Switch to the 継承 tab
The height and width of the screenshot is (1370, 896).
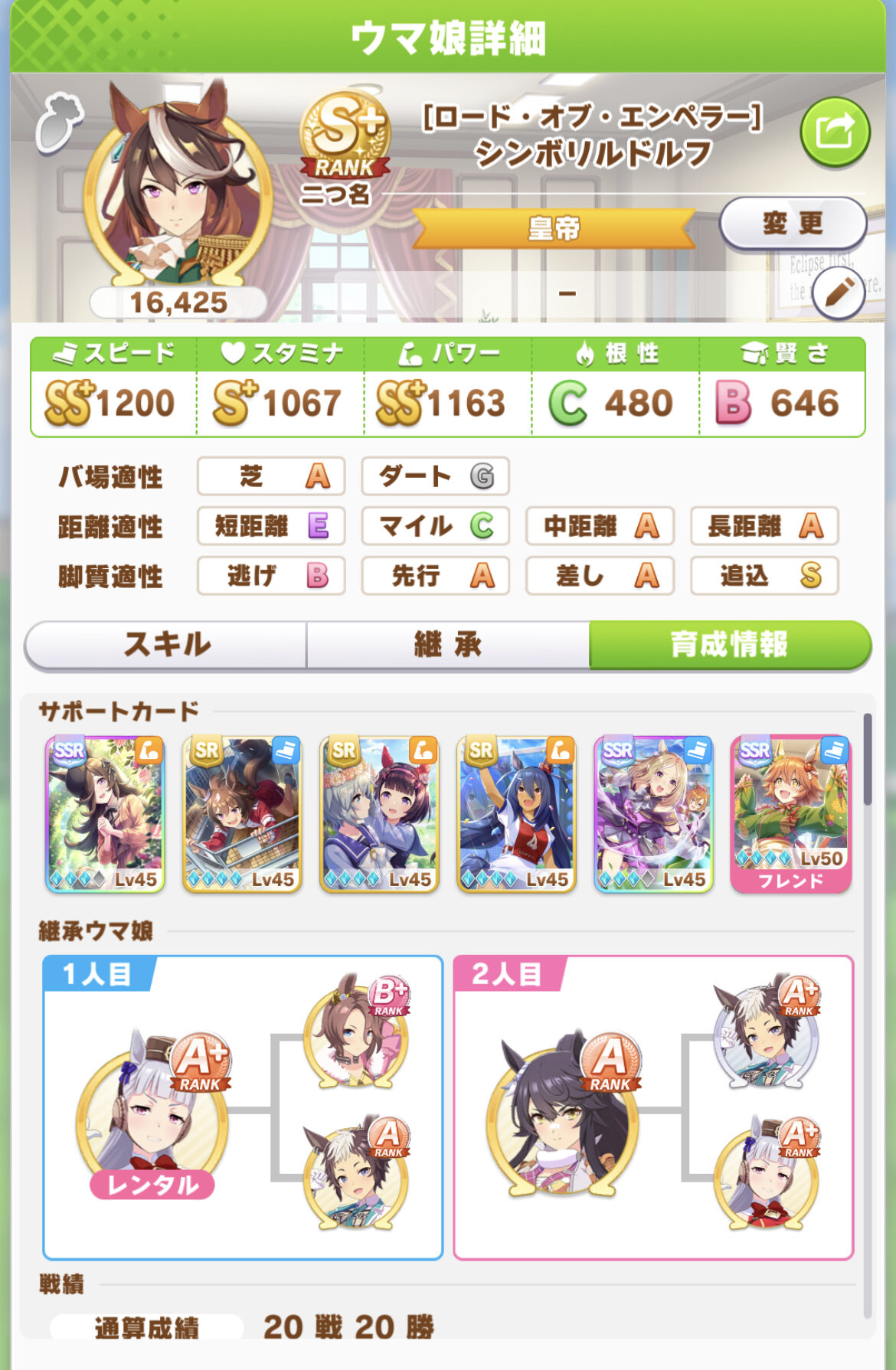click(x=448, y=645)
